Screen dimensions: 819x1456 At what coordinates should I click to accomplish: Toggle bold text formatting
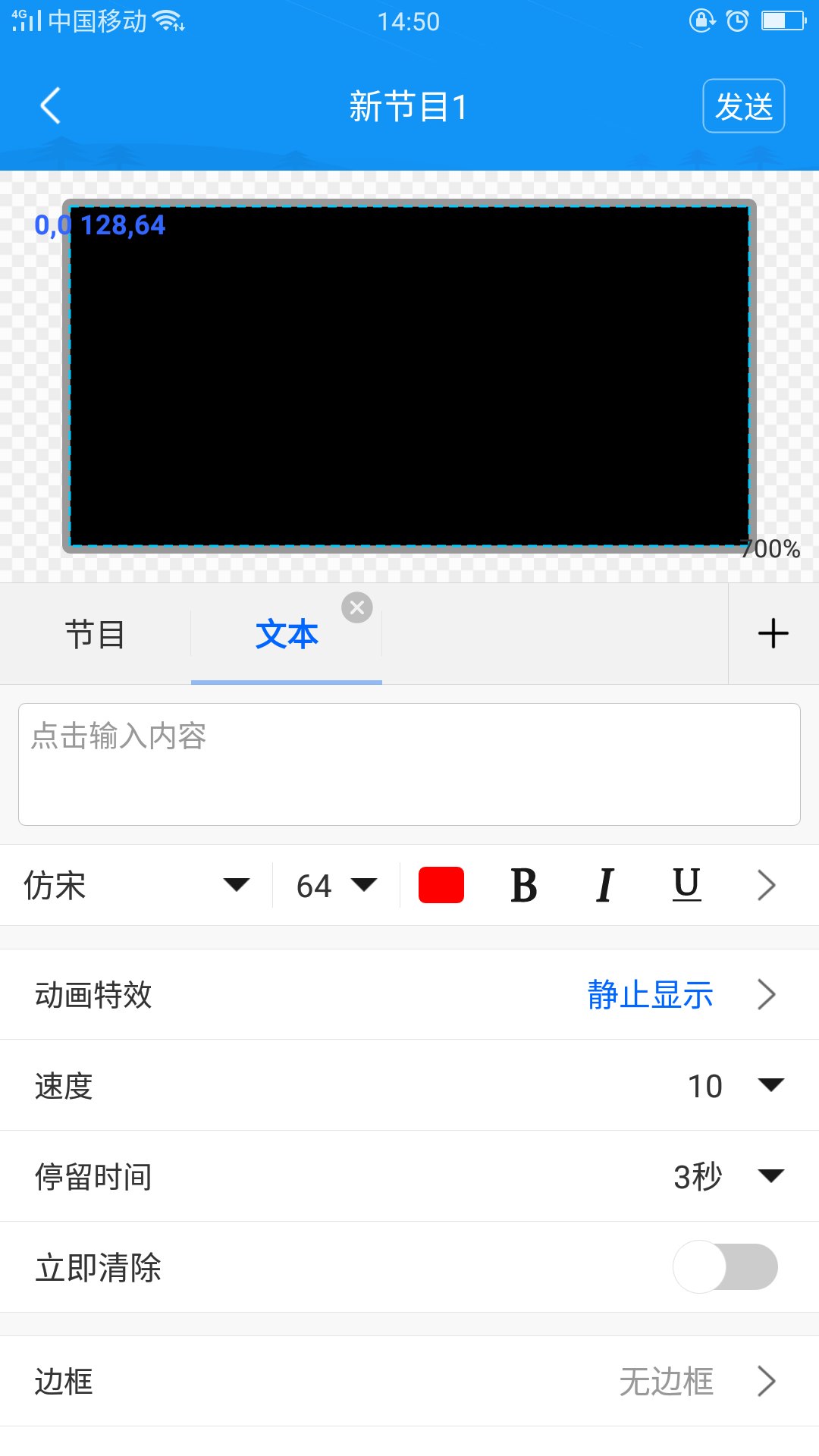tap(522, 884)
